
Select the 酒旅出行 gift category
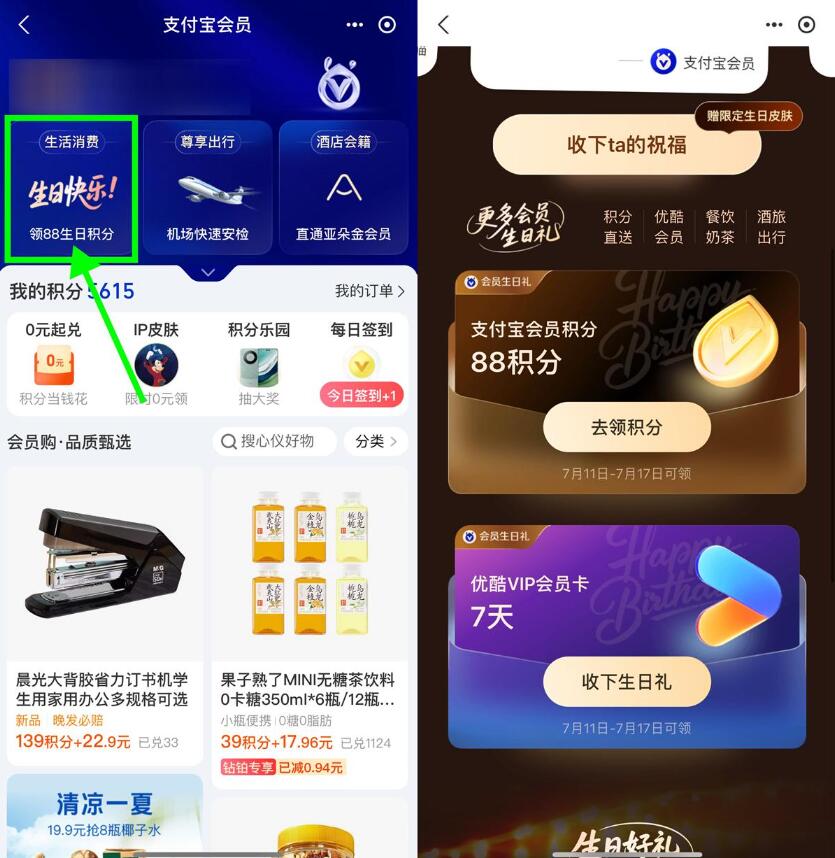pyautogui.click(x=771, y=227)
